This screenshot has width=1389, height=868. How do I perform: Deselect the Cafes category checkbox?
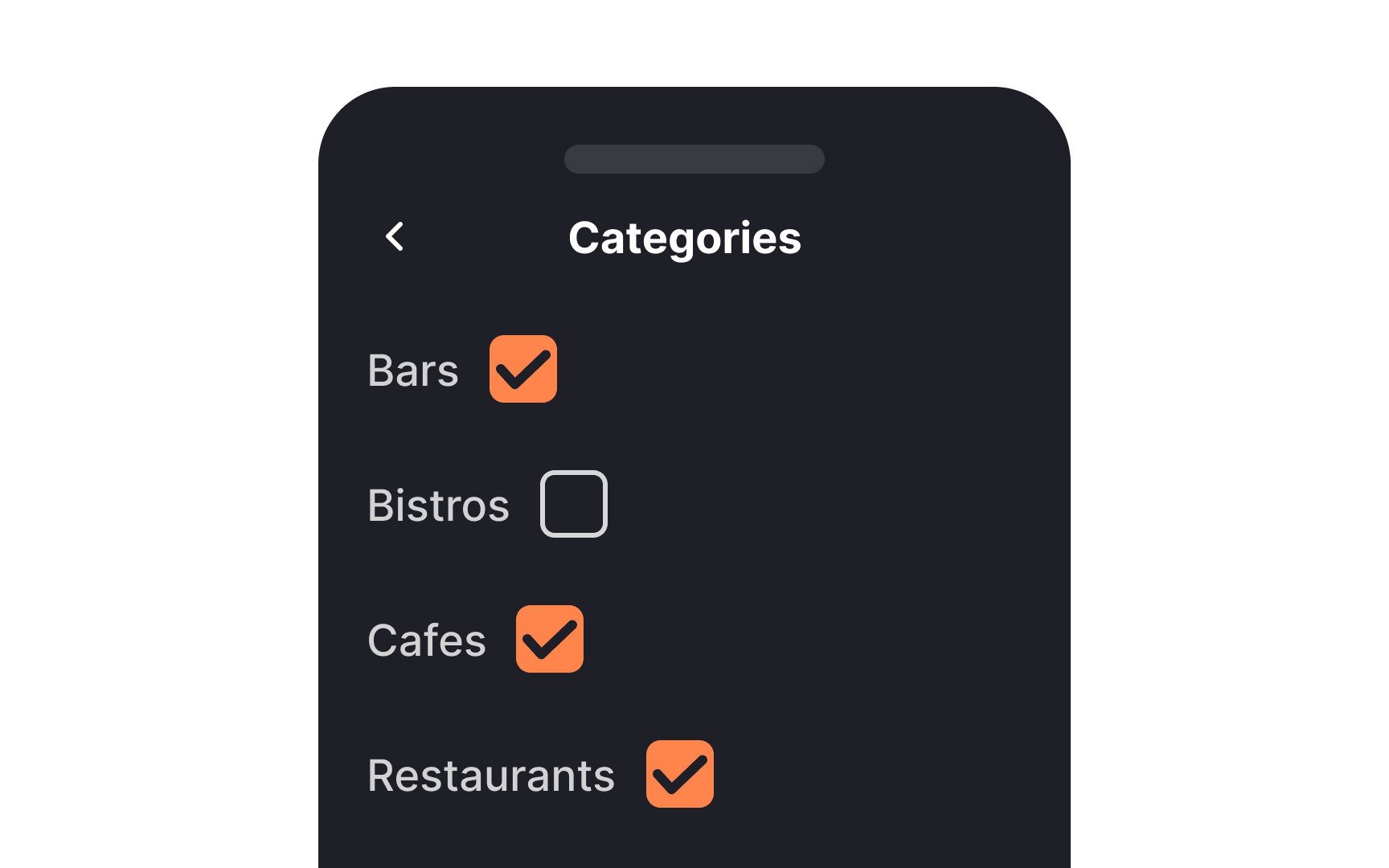(x=550, y=639)
